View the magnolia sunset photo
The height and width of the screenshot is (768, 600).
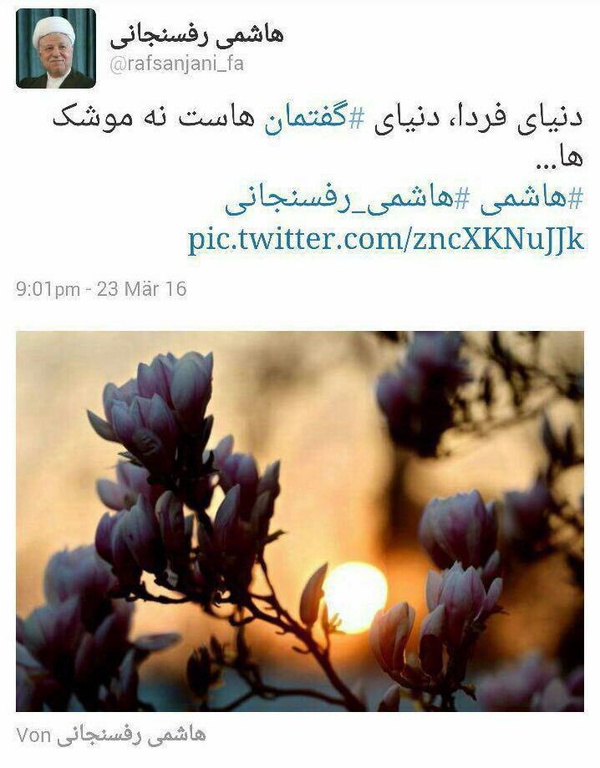pyautogui.click(x=300, y=521)
